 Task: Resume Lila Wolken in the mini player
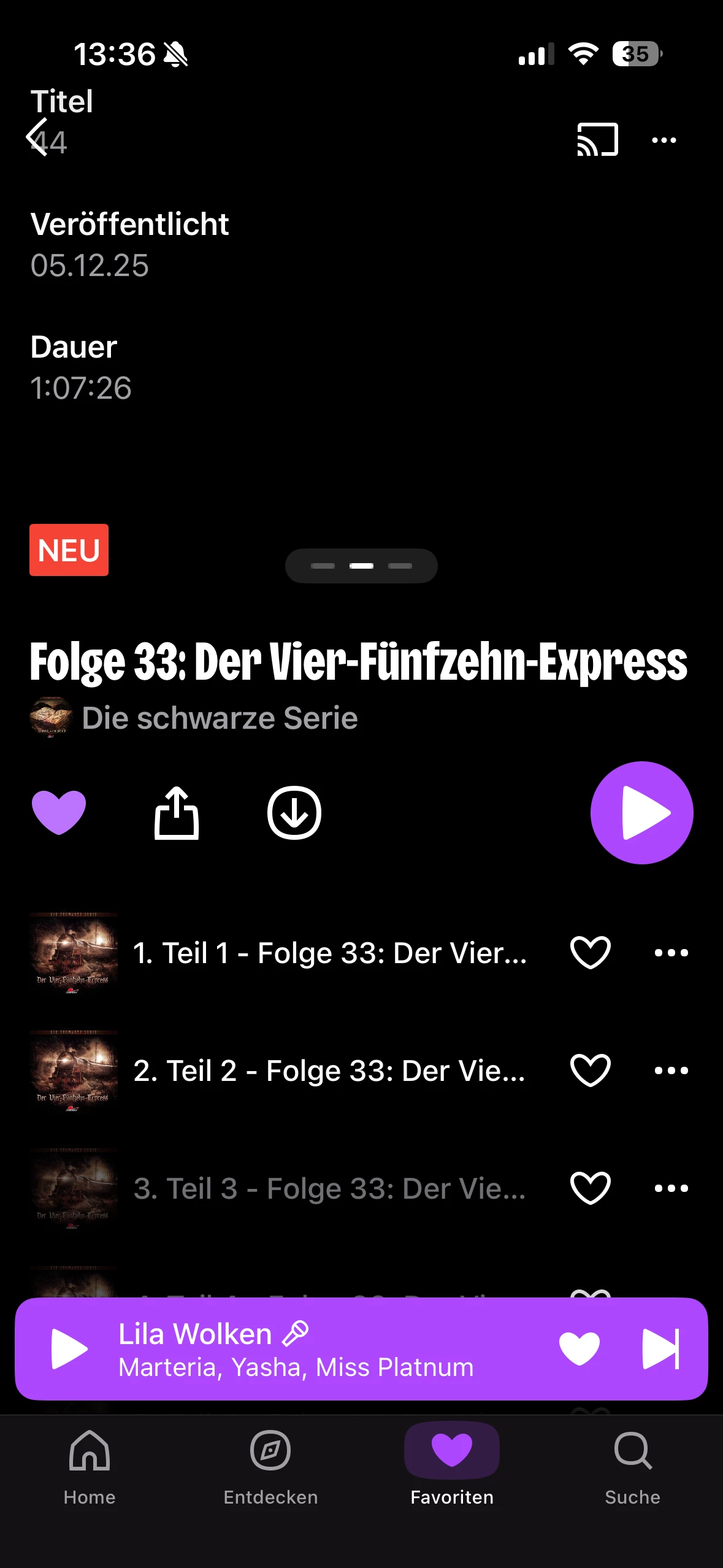(x=69, y=1348)
